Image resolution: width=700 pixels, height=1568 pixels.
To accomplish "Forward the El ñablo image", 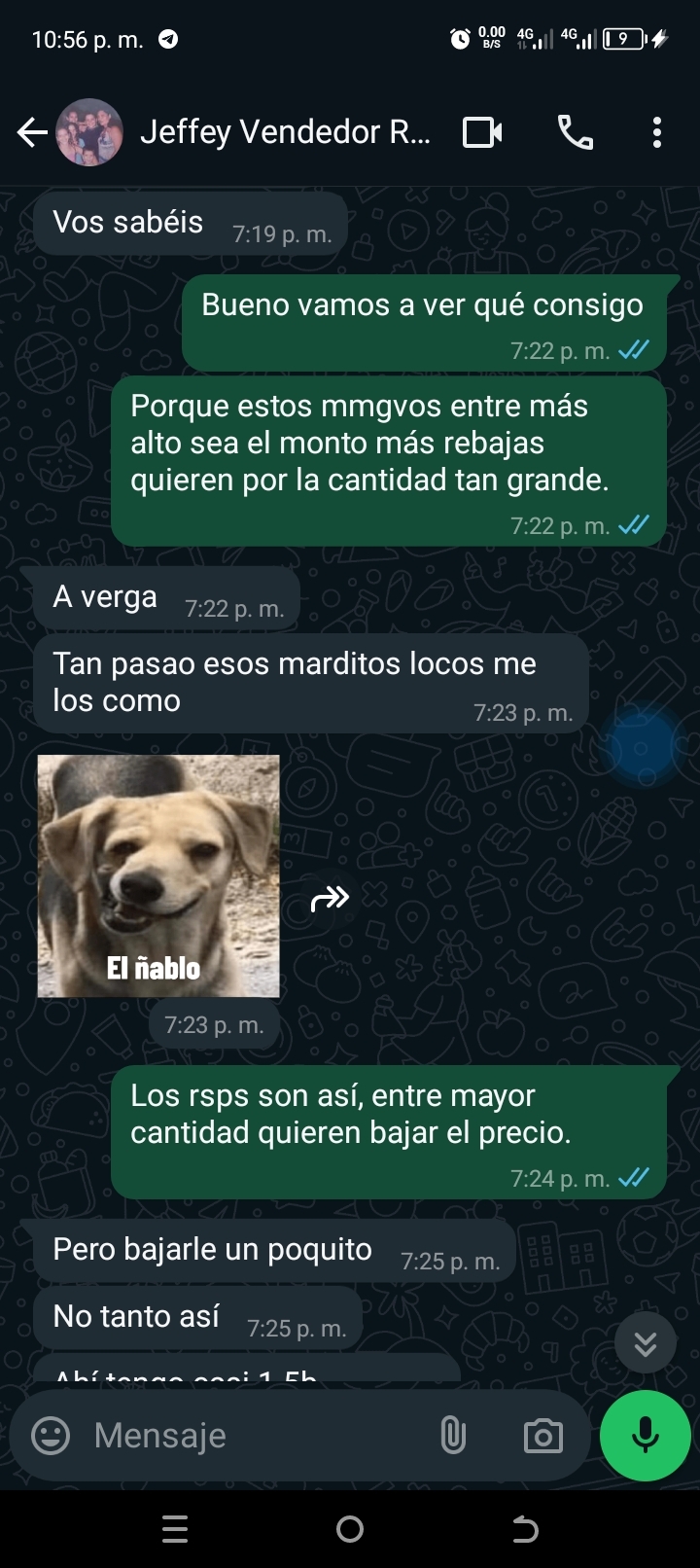I will (330, 899).
